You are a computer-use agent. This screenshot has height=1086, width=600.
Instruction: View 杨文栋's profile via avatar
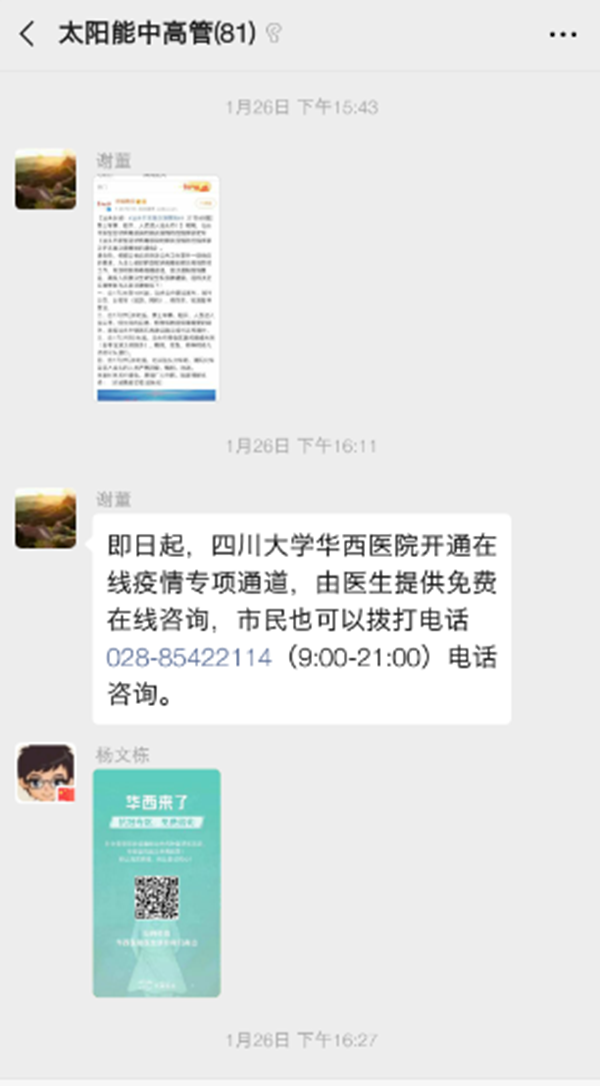coord(45,773)
